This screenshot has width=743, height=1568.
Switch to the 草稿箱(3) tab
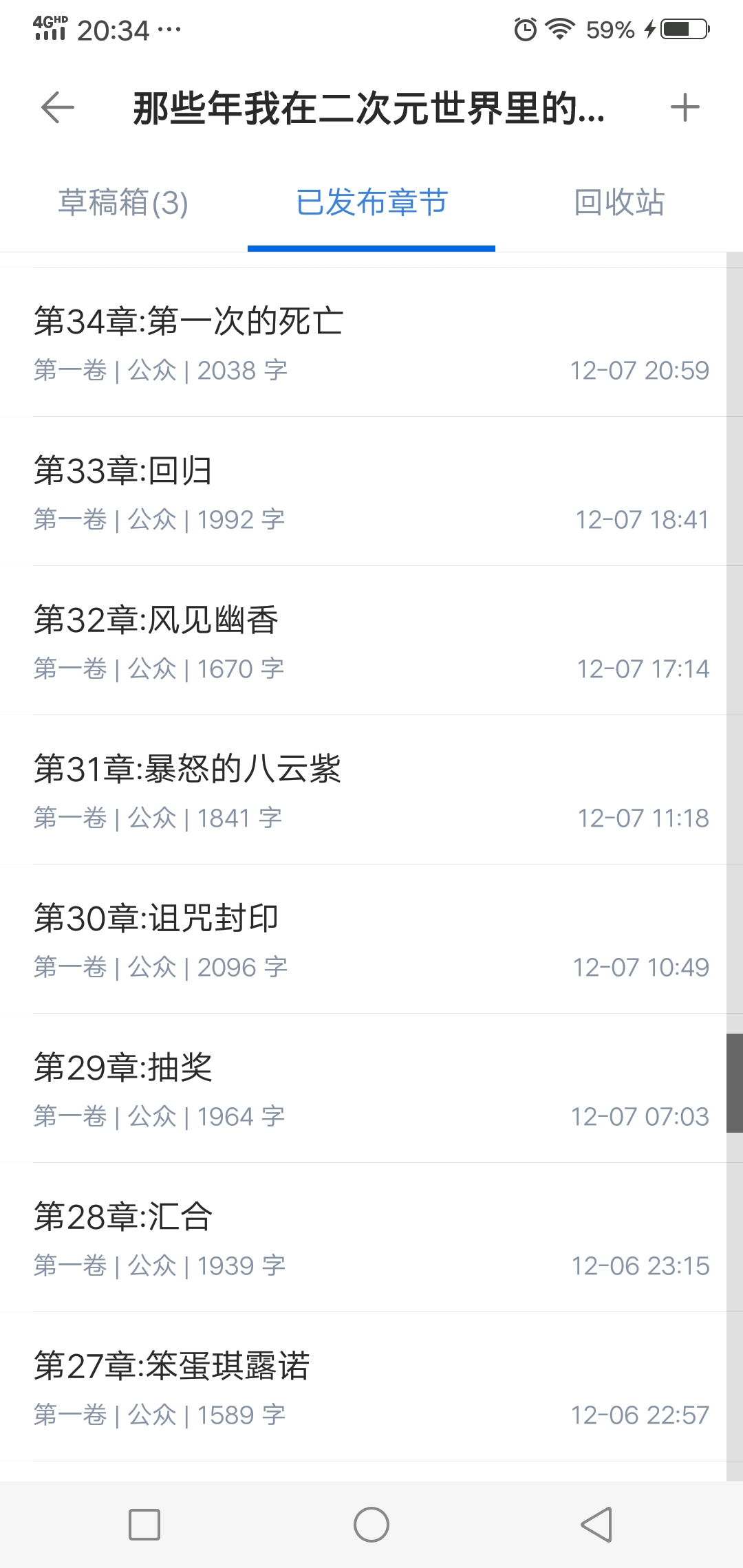tap(124, 203)
